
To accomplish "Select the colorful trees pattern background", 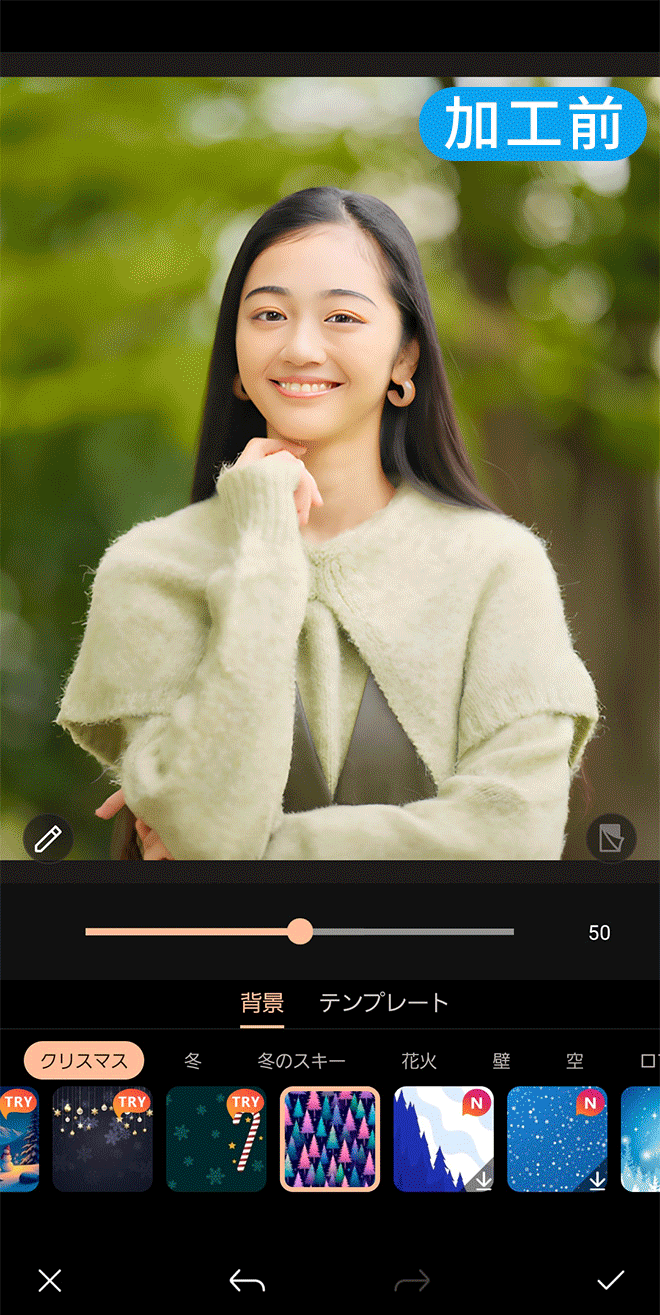I will coord(330,1139).
